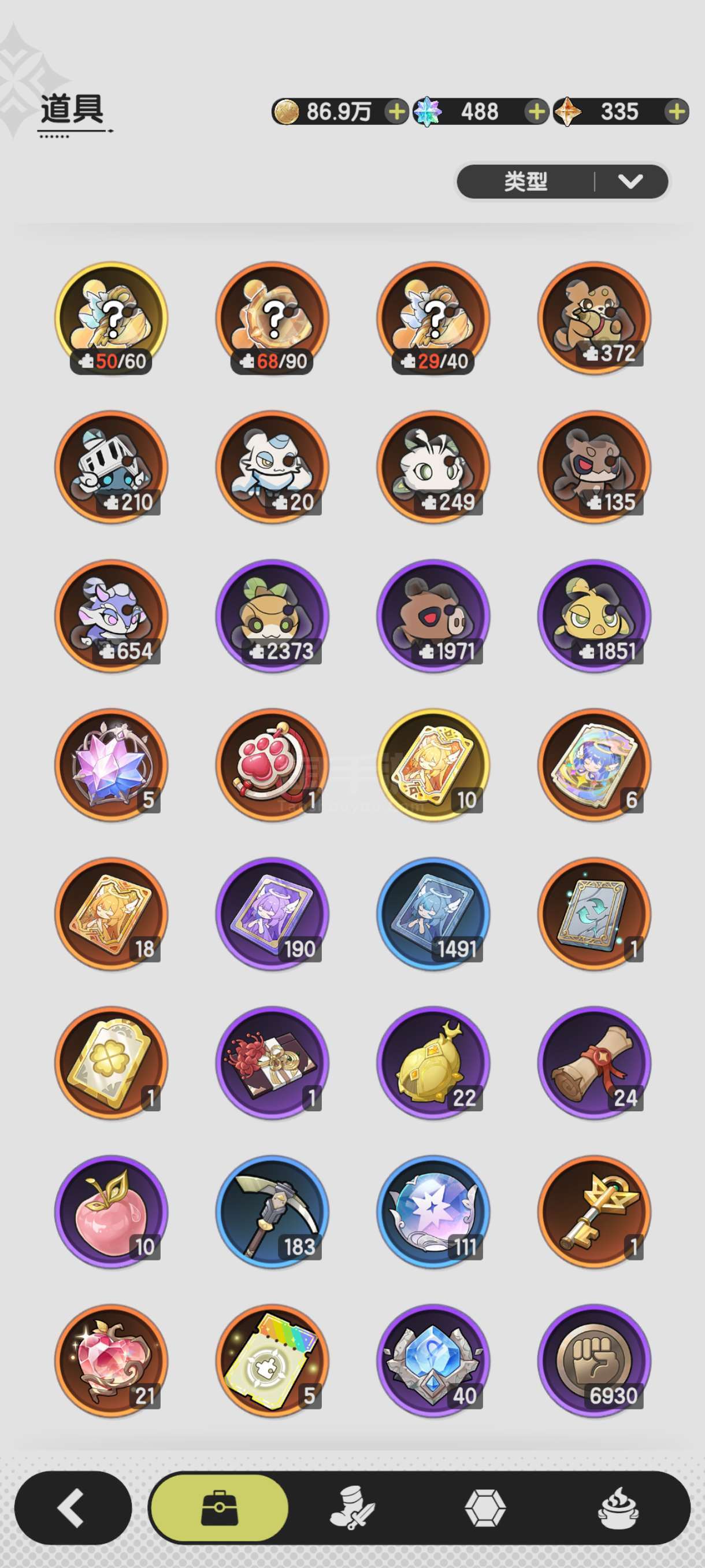Expand the 类型 sort dropdown

[x=563, y=182]
